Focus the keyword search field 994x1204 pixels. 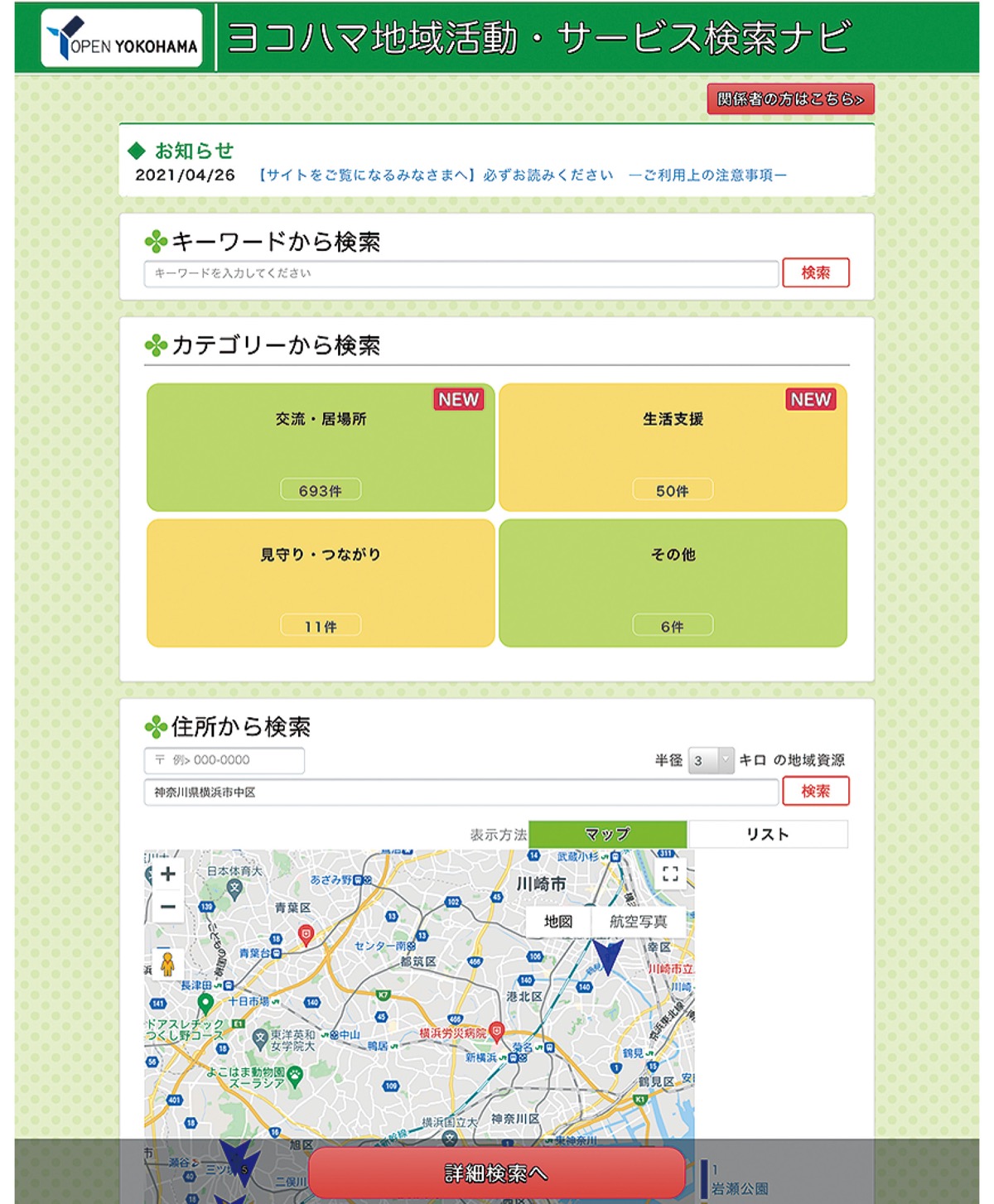[x=461, y=273]
